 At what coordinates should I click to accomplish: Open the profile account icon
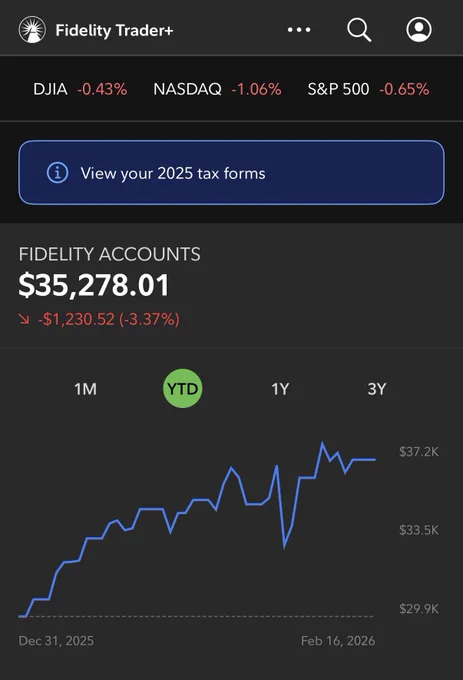[x=419, y=29]
